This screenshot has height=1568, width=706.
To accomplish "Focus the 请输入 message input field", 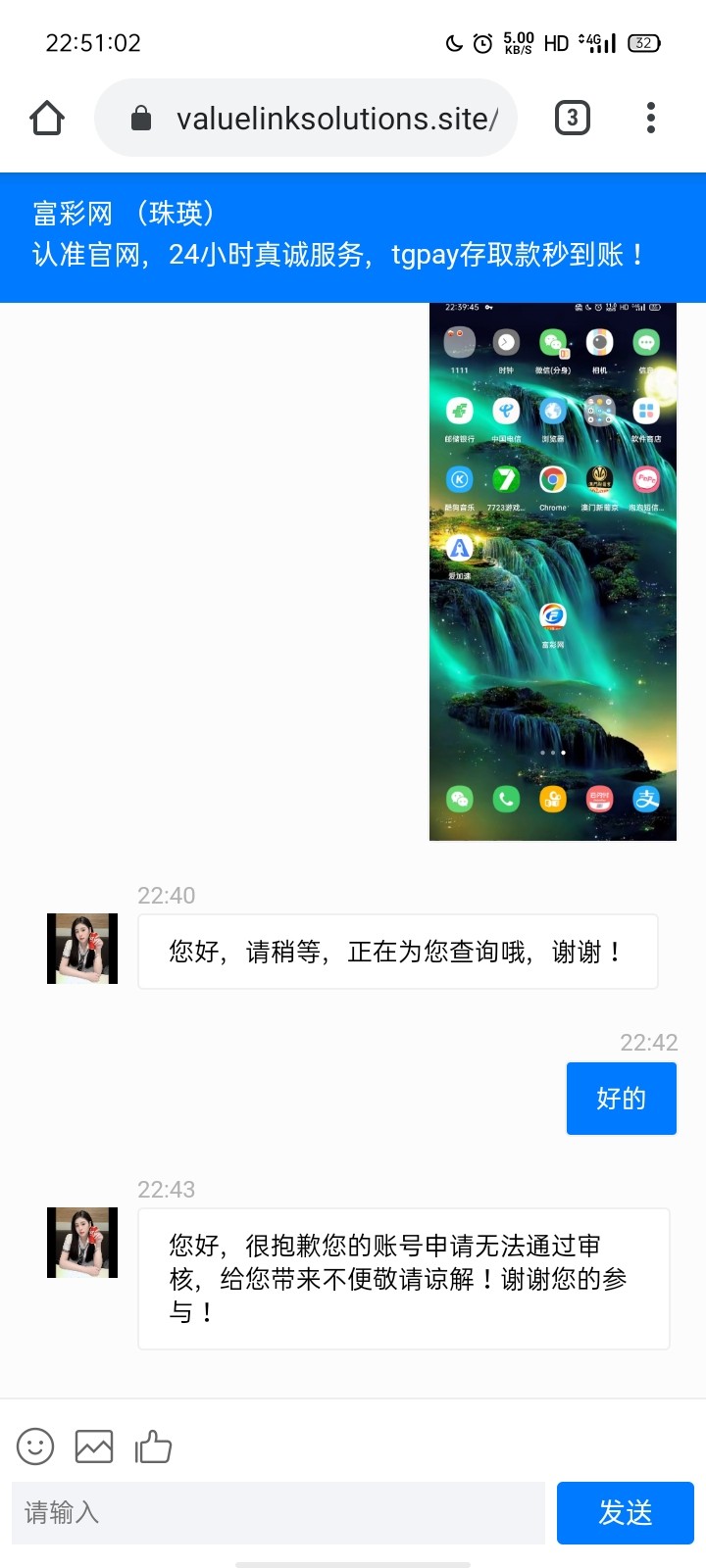I will click(278, 1512).
